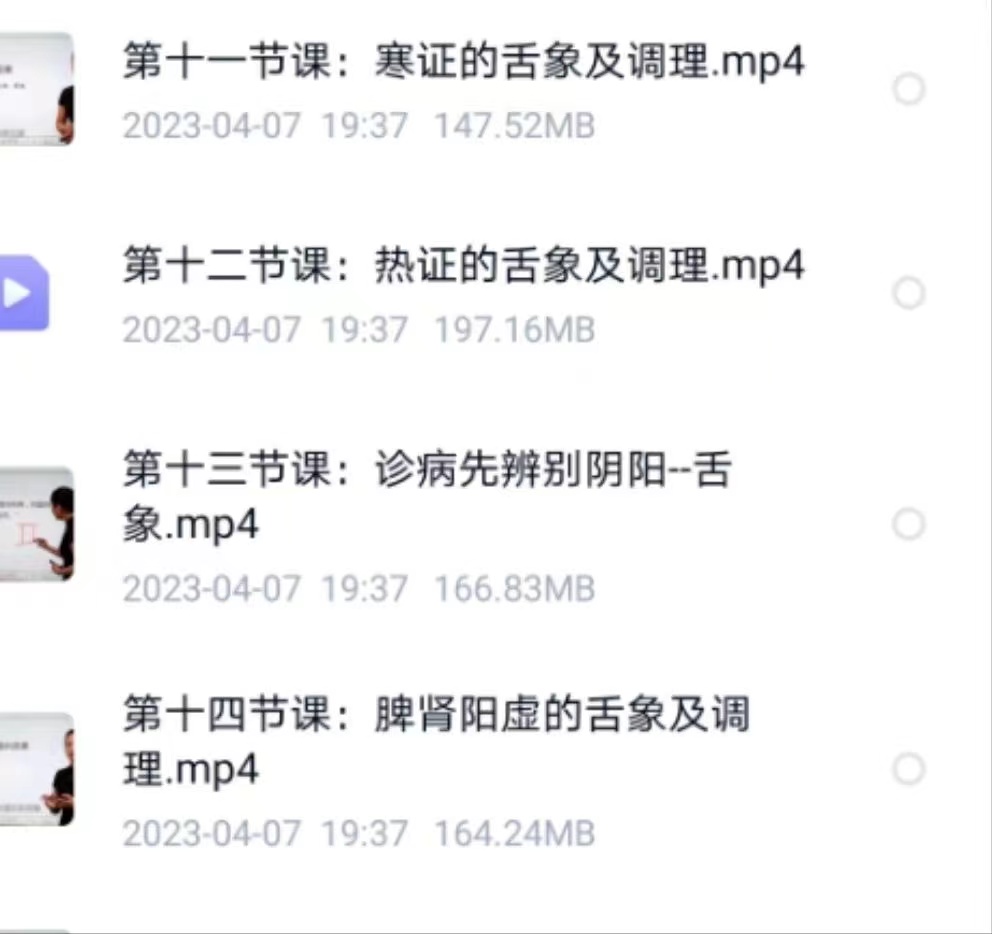Select the circle for 第十二节课 file
This screenshot has width=992, height=934.
[x=908, y=294]
